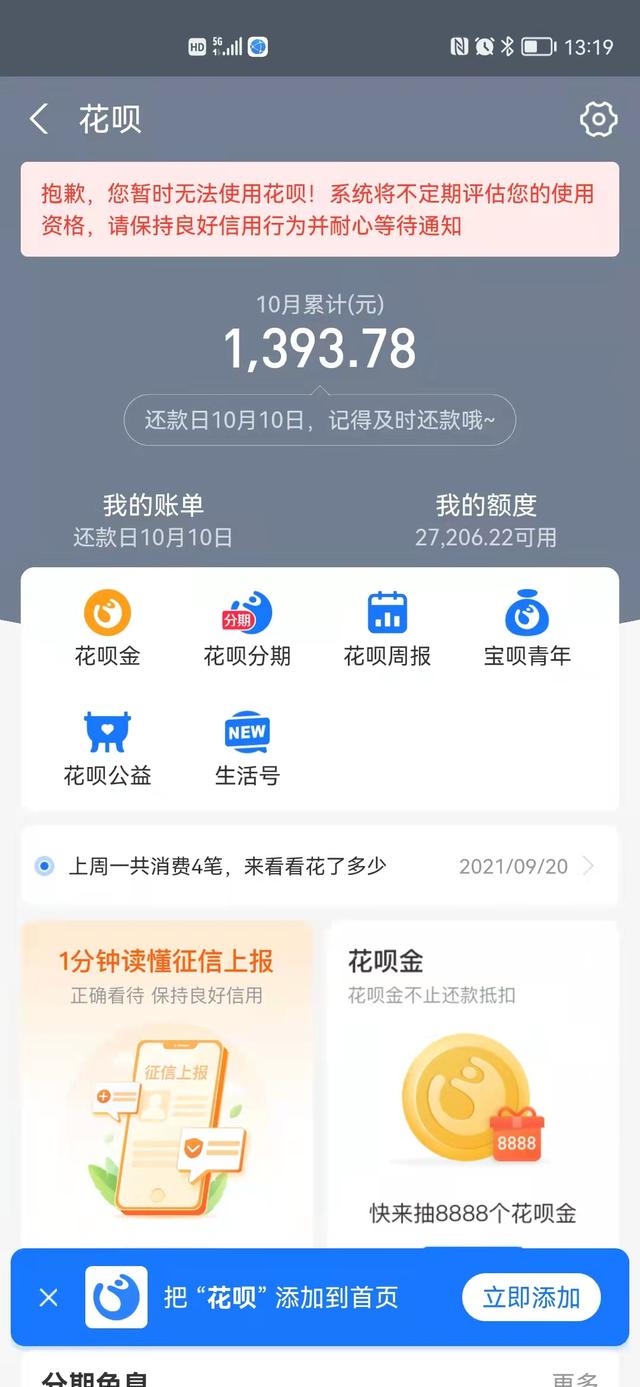Tap 立即添加 to add 花呗
Screen dimensions: 640x1387
[531, 1298]
